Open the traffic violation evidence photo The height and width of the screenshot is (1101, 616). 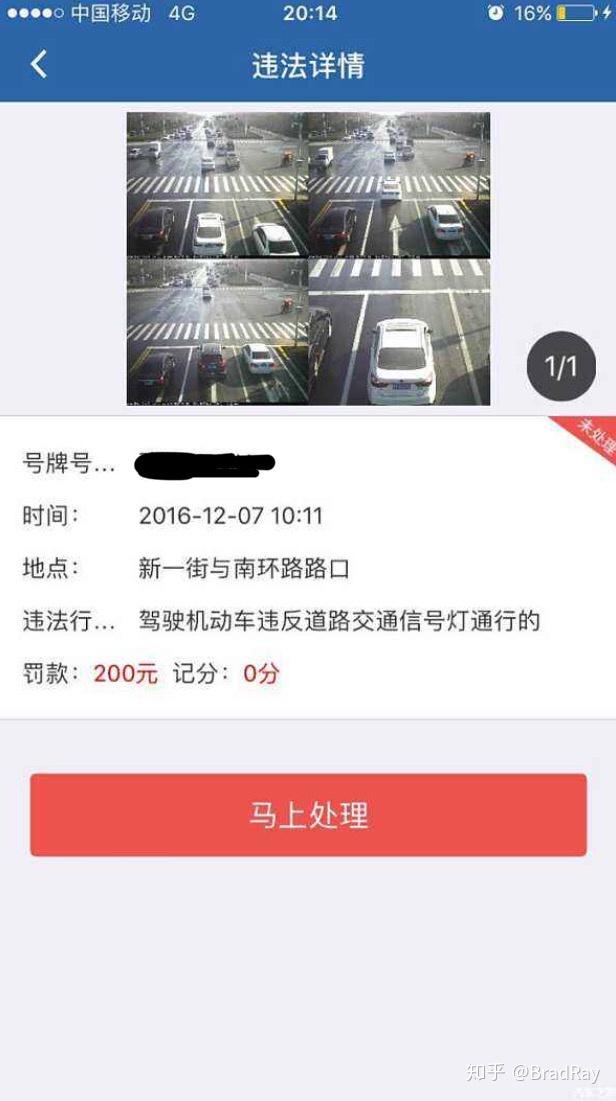pos(308,258)
